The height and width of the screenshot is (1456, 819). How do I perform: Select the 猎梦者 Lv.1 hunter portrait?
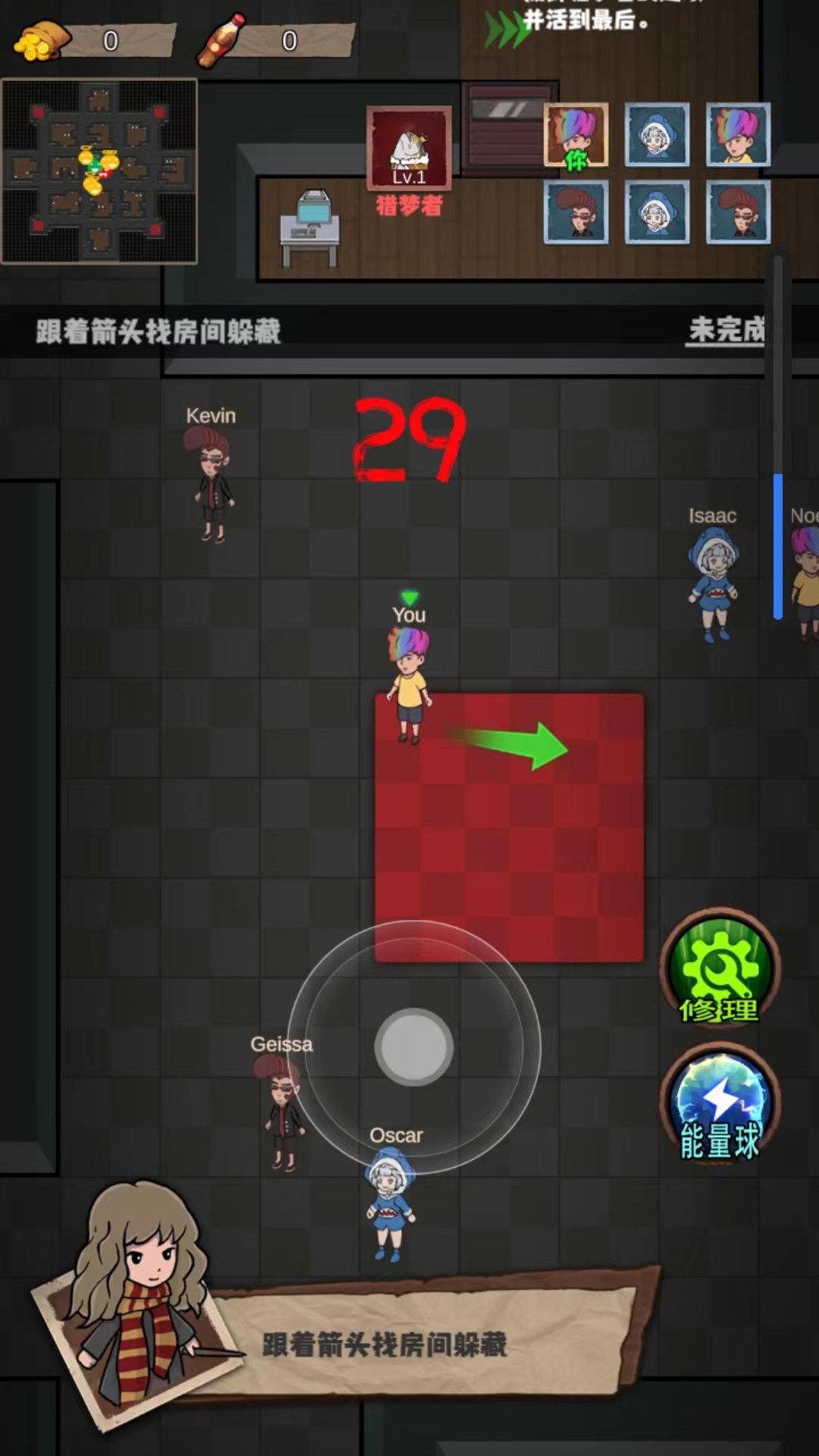tap(409, 149)
